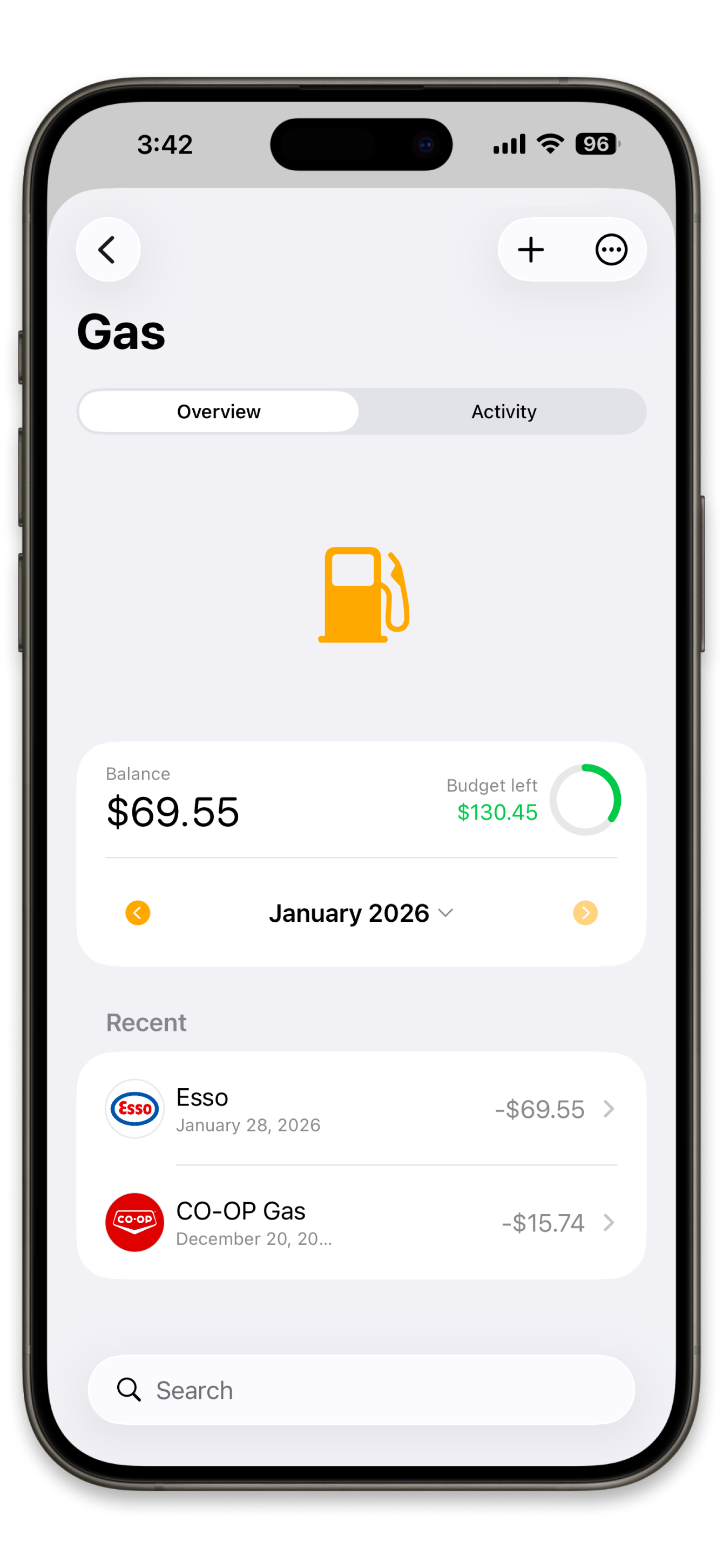Tap the Balance amount $69.55
The image size is (723, 1568).
point(173,811)
